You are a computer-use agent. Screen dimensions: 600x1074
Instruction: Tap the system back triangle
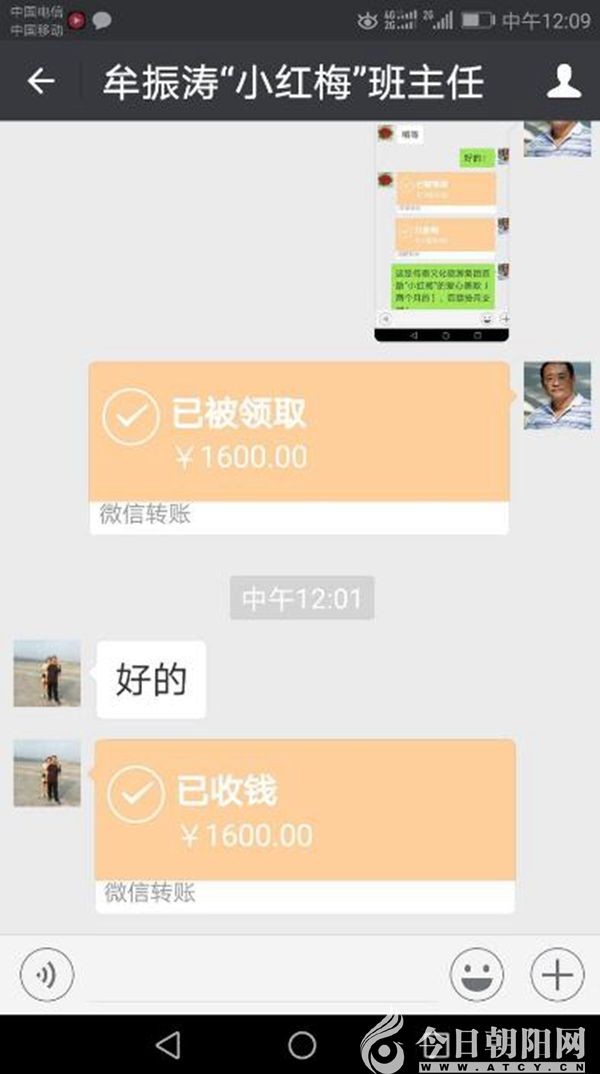[x=168, y=1045]
